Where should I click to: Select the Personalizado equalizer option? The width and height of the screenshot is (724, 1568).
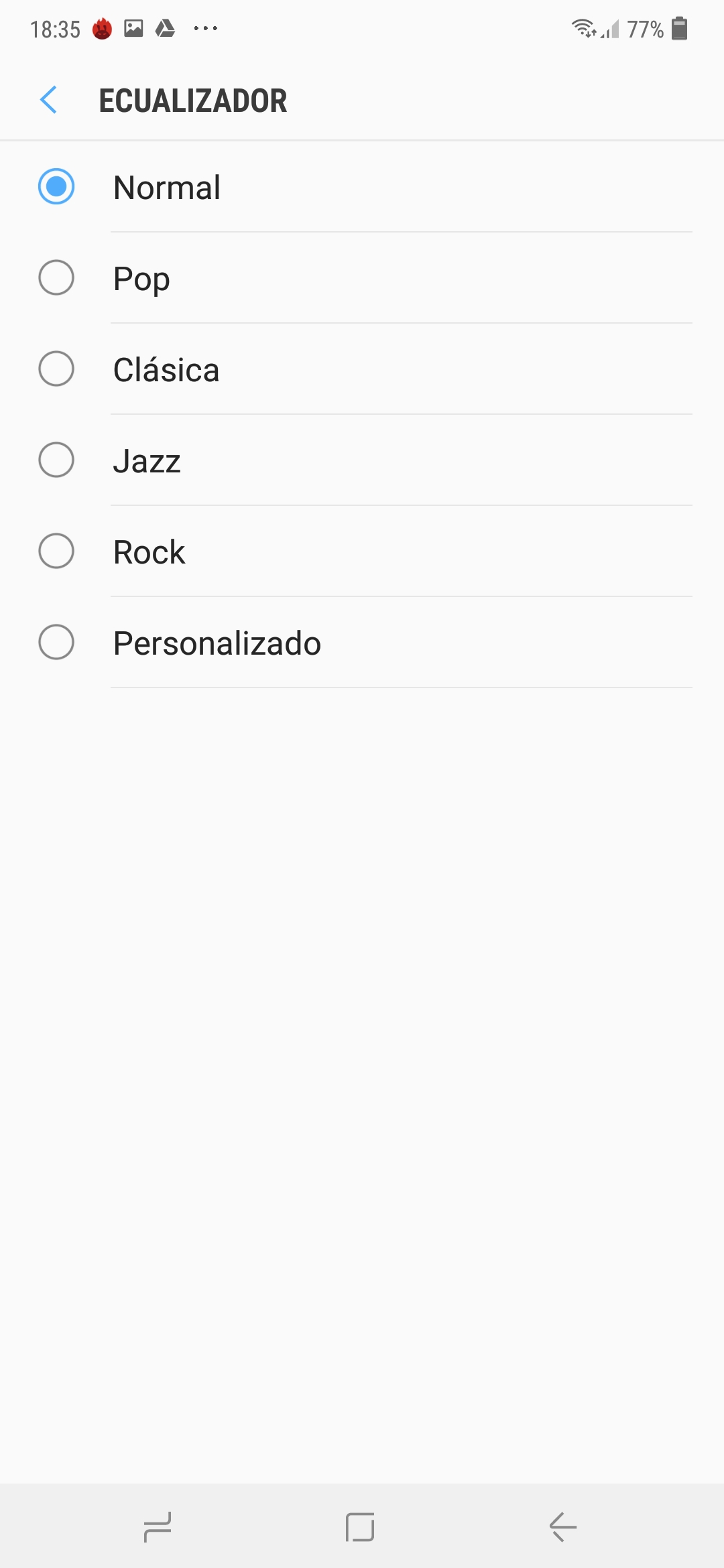point(362,643)
